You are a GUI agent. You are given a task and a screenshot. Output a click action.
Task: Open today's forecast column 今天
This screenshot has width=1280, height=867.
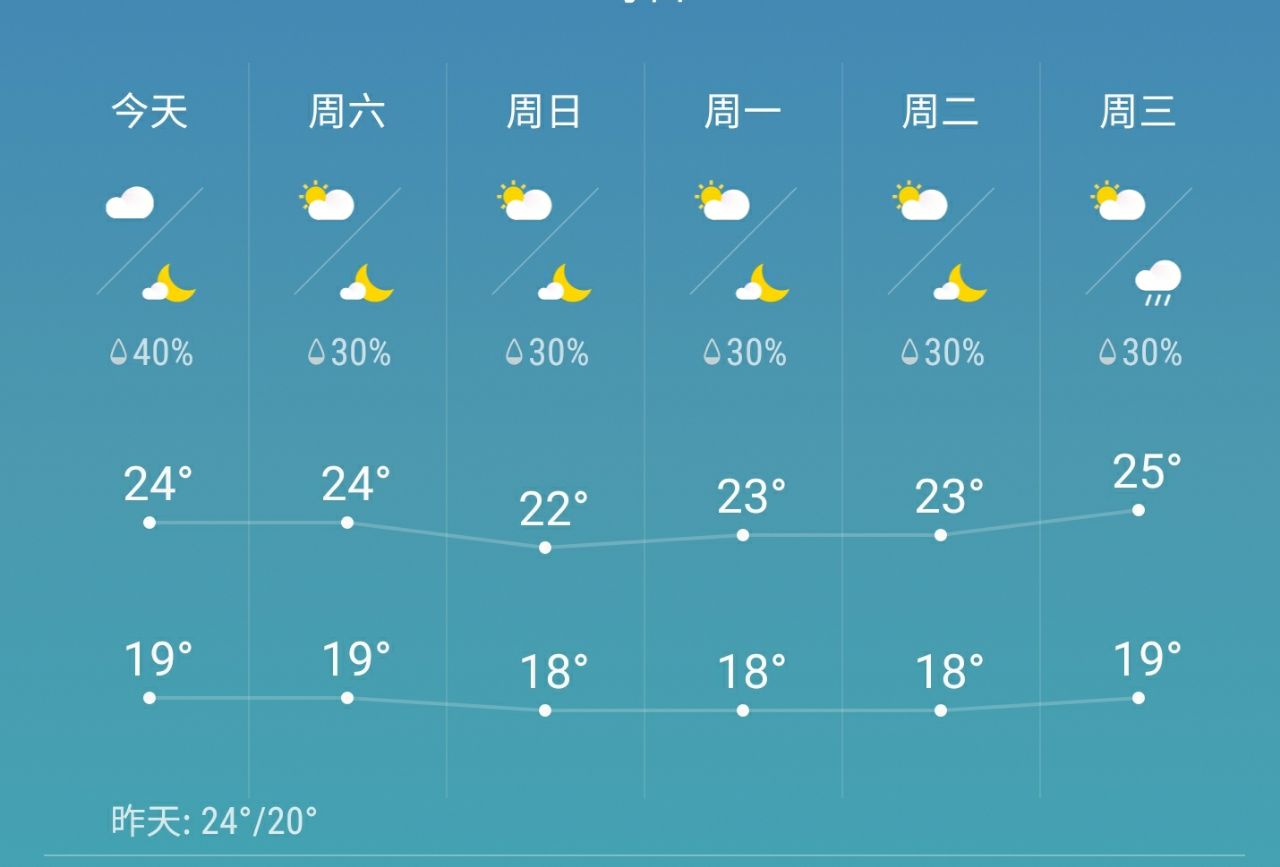(x=150, y=112)
